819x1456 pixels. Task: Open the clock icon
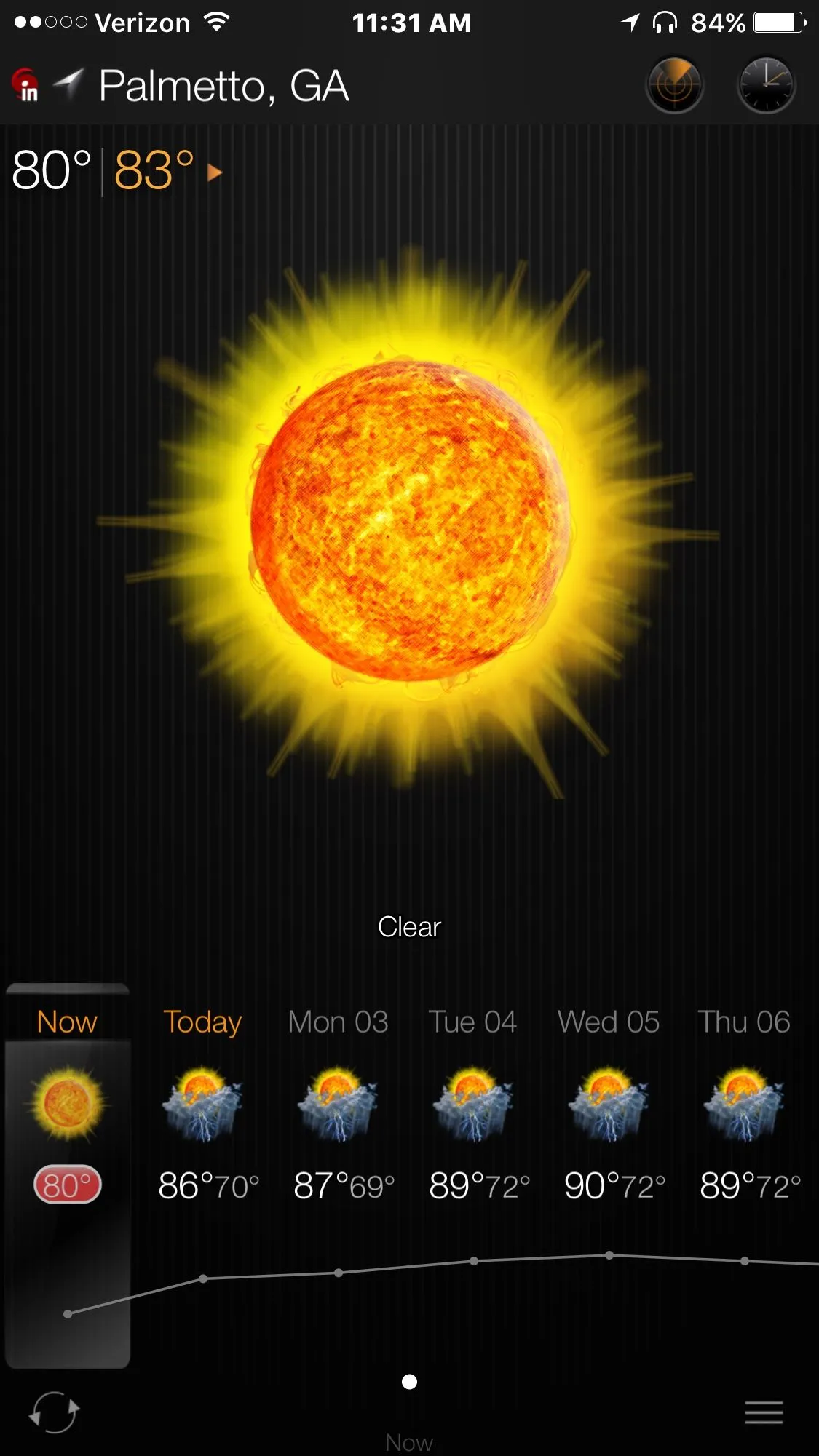tap(766, 85)
